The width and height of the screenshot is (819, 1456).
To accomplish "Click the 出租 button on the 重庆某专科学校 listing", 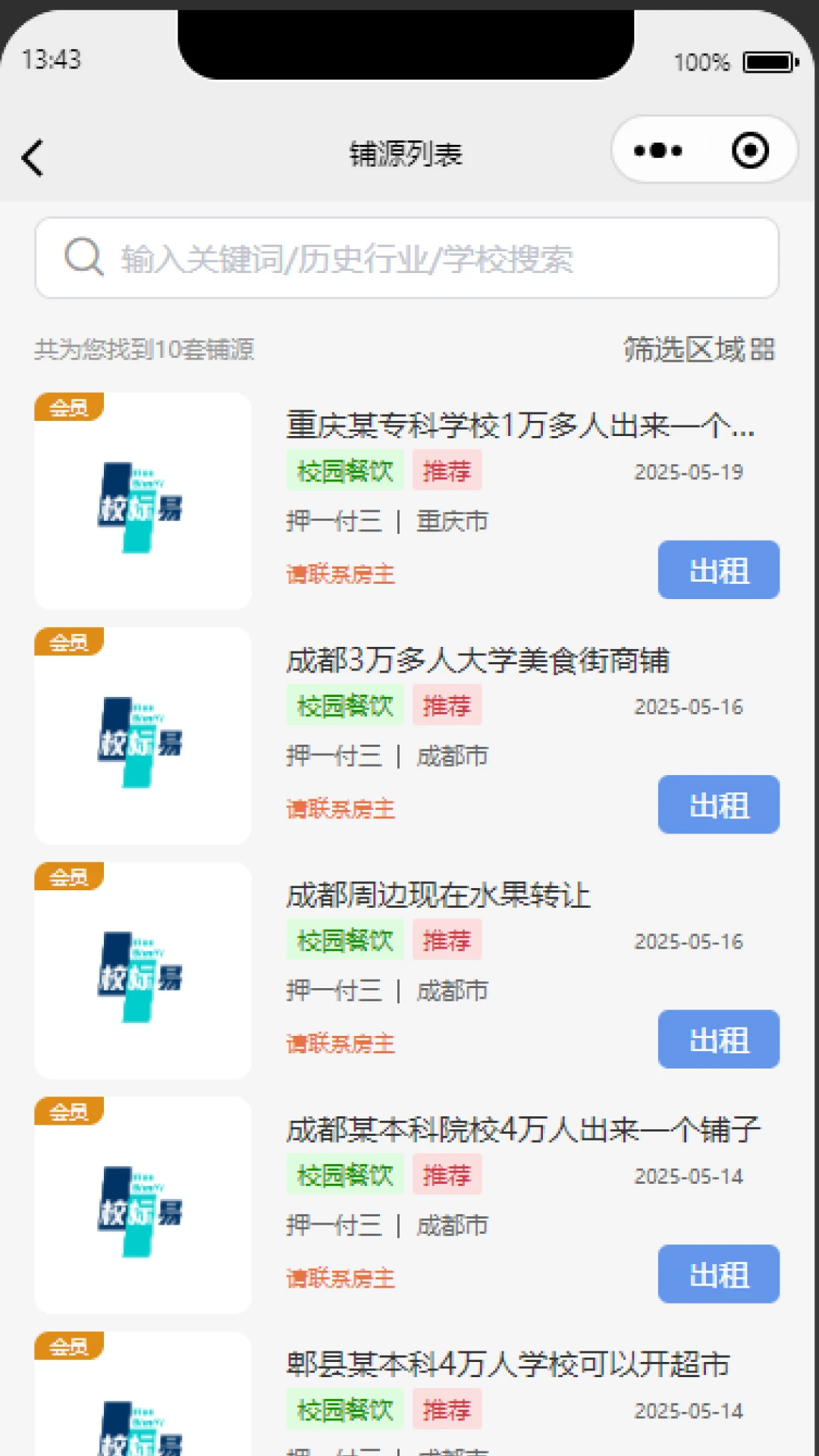I will [717, 570].
